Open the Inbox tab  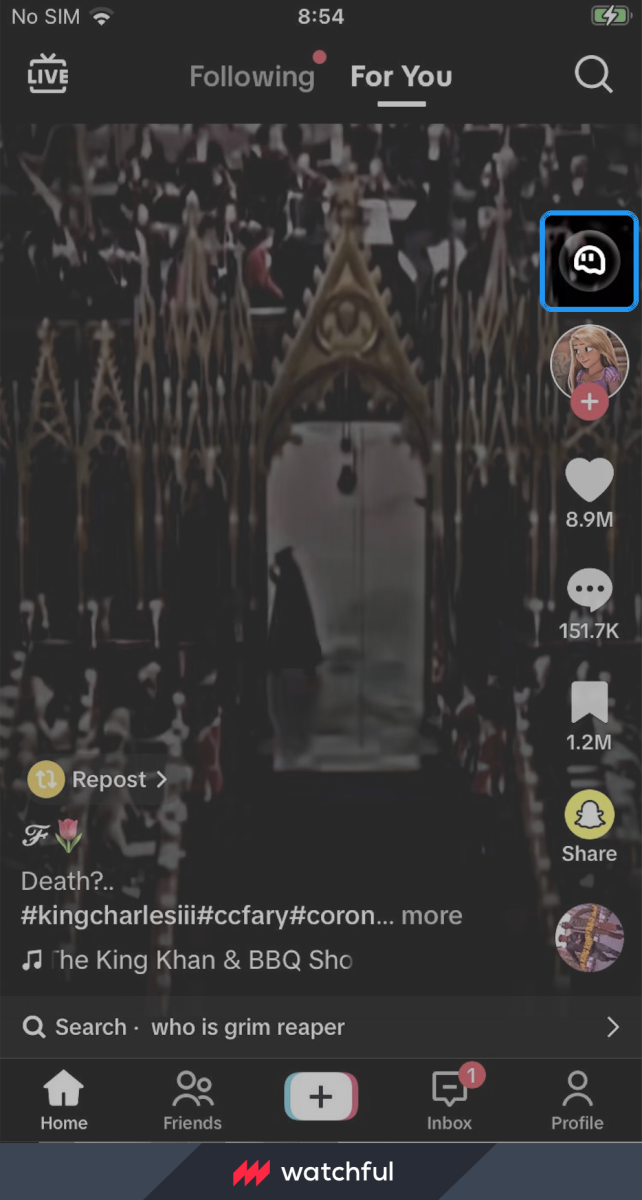pos(450,1100)
